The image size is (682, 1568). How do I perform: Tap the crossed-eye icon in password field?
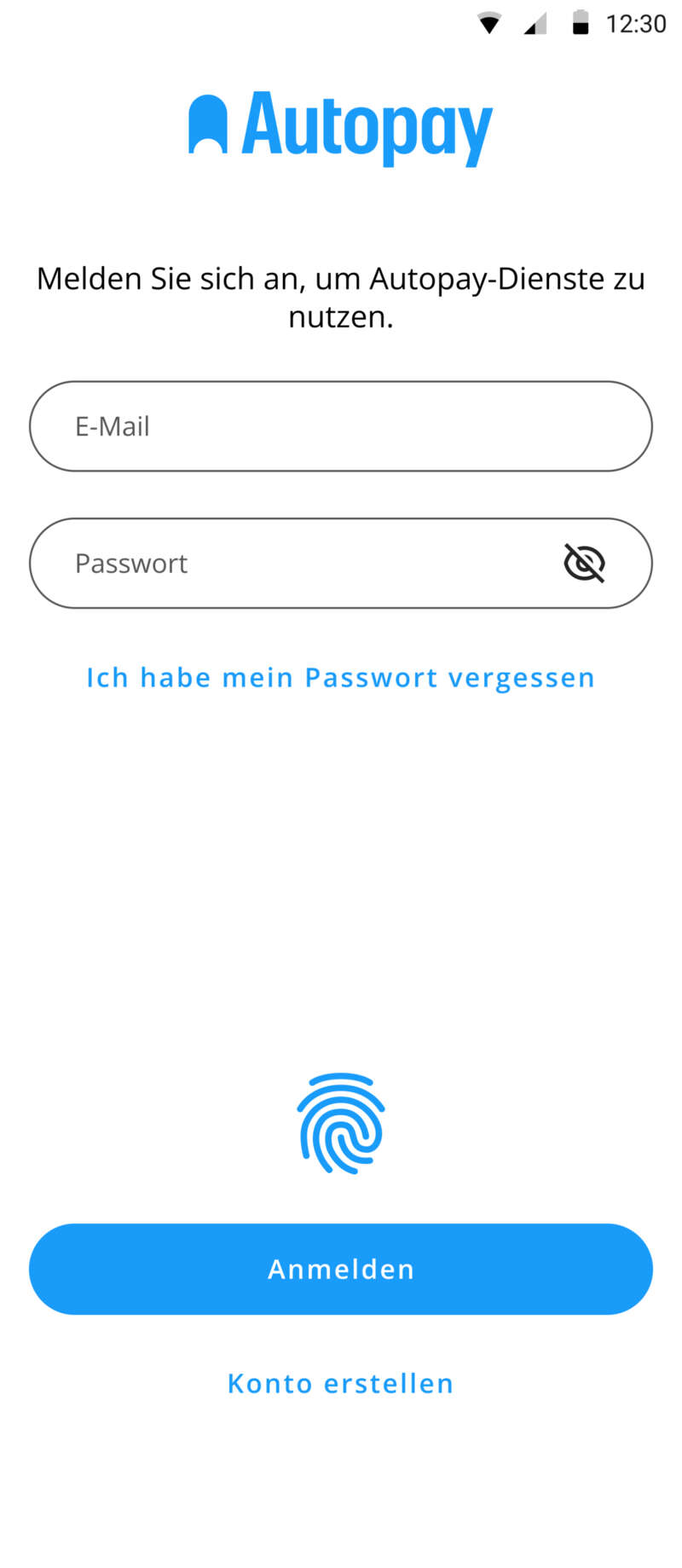(x=585, y=563)
